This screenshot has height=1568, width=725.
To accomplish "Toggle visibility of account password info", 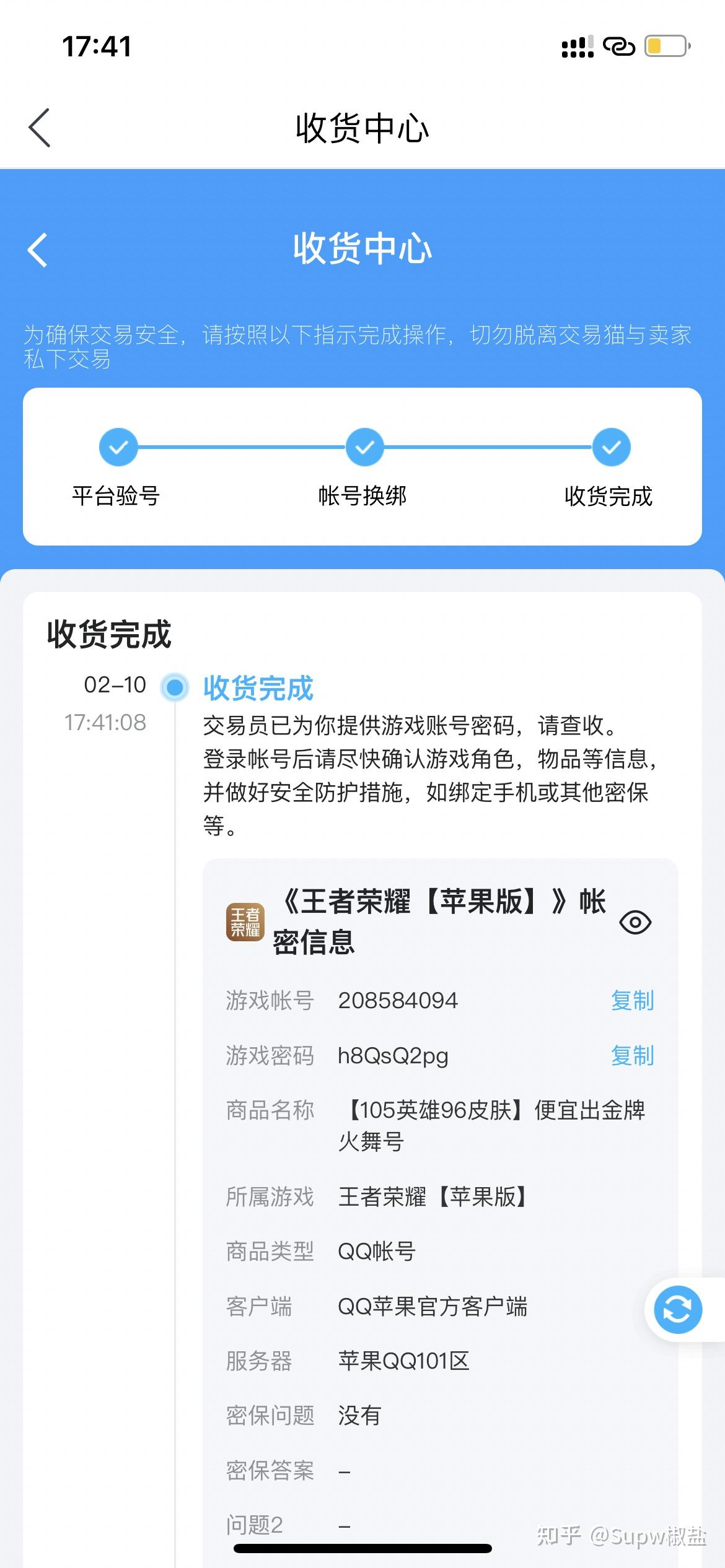I will [635, 922].
